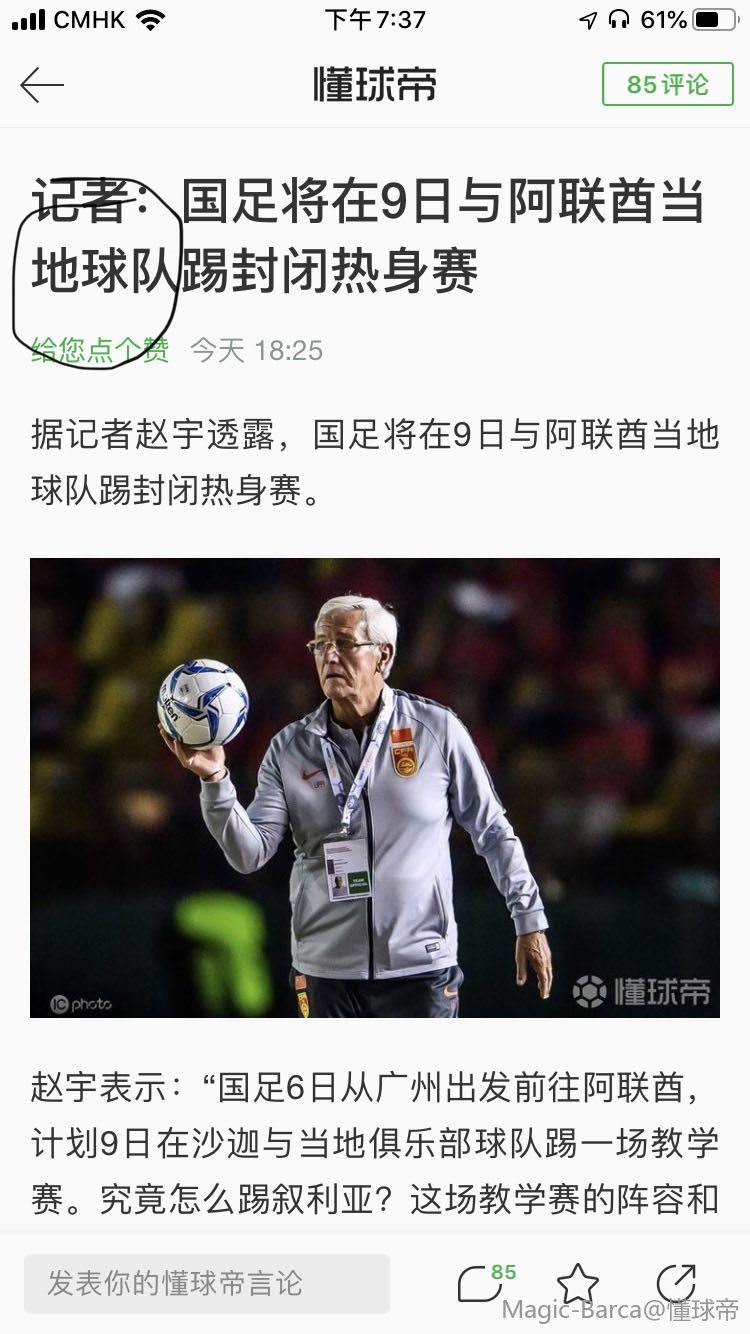Open author 给您点个赞 profile
Viewport: 750px width, 1334px height.
point(100,350)
